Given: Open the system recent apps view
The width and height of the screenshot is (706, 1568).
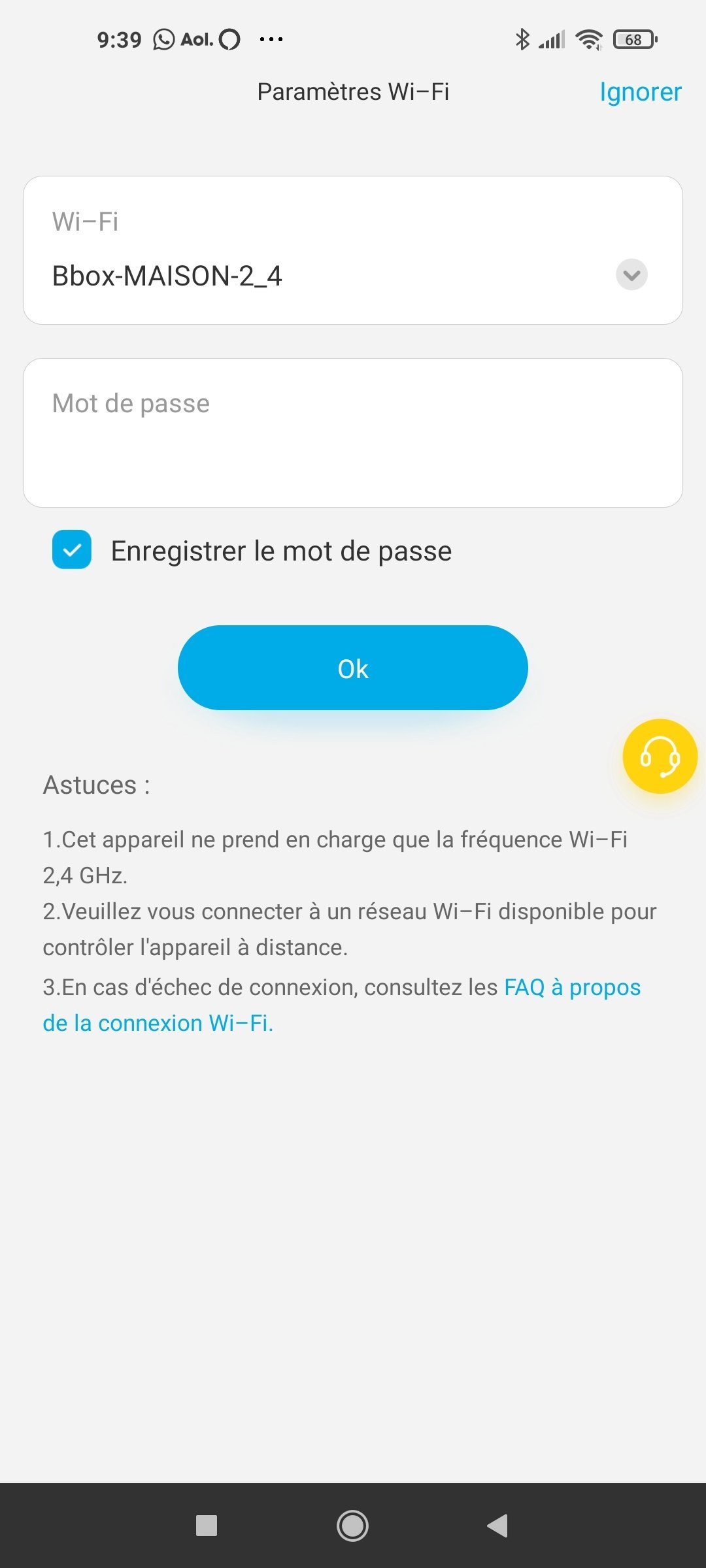Looking at the screenshot, I should pos(207,1526).
